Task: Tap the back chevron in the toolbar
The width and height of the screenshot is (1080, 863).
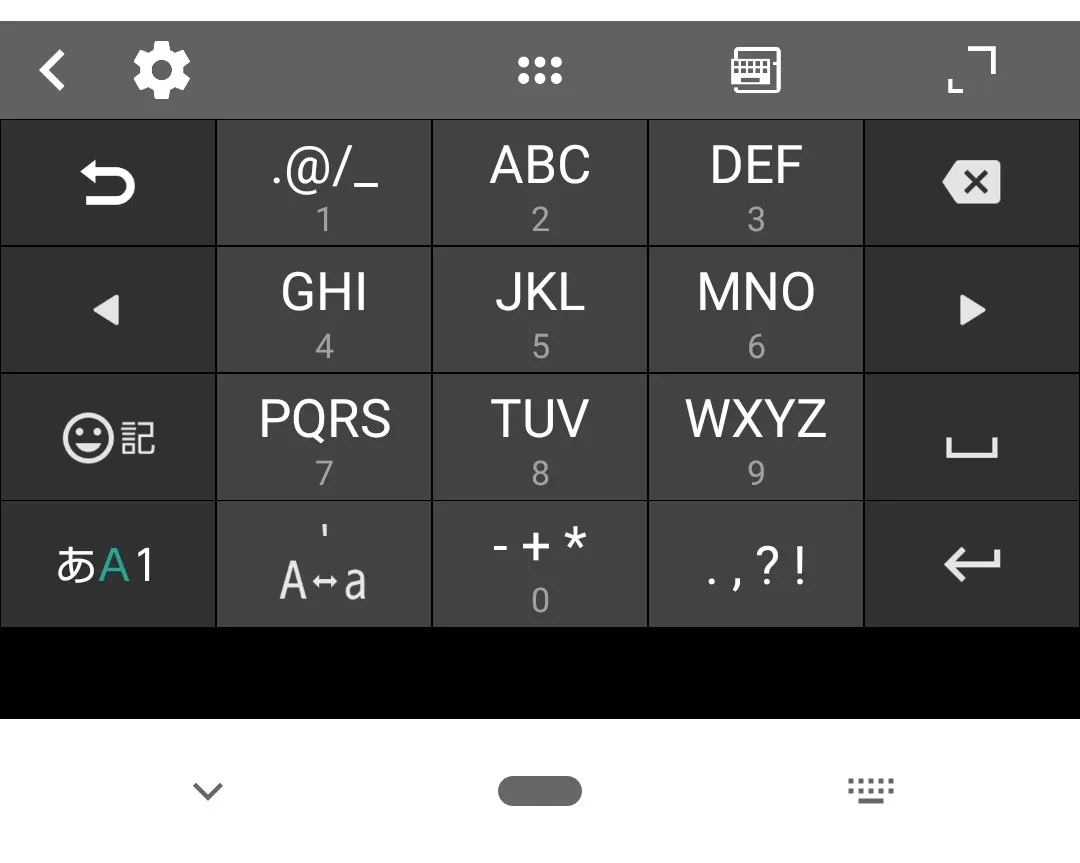Action: 52,70
